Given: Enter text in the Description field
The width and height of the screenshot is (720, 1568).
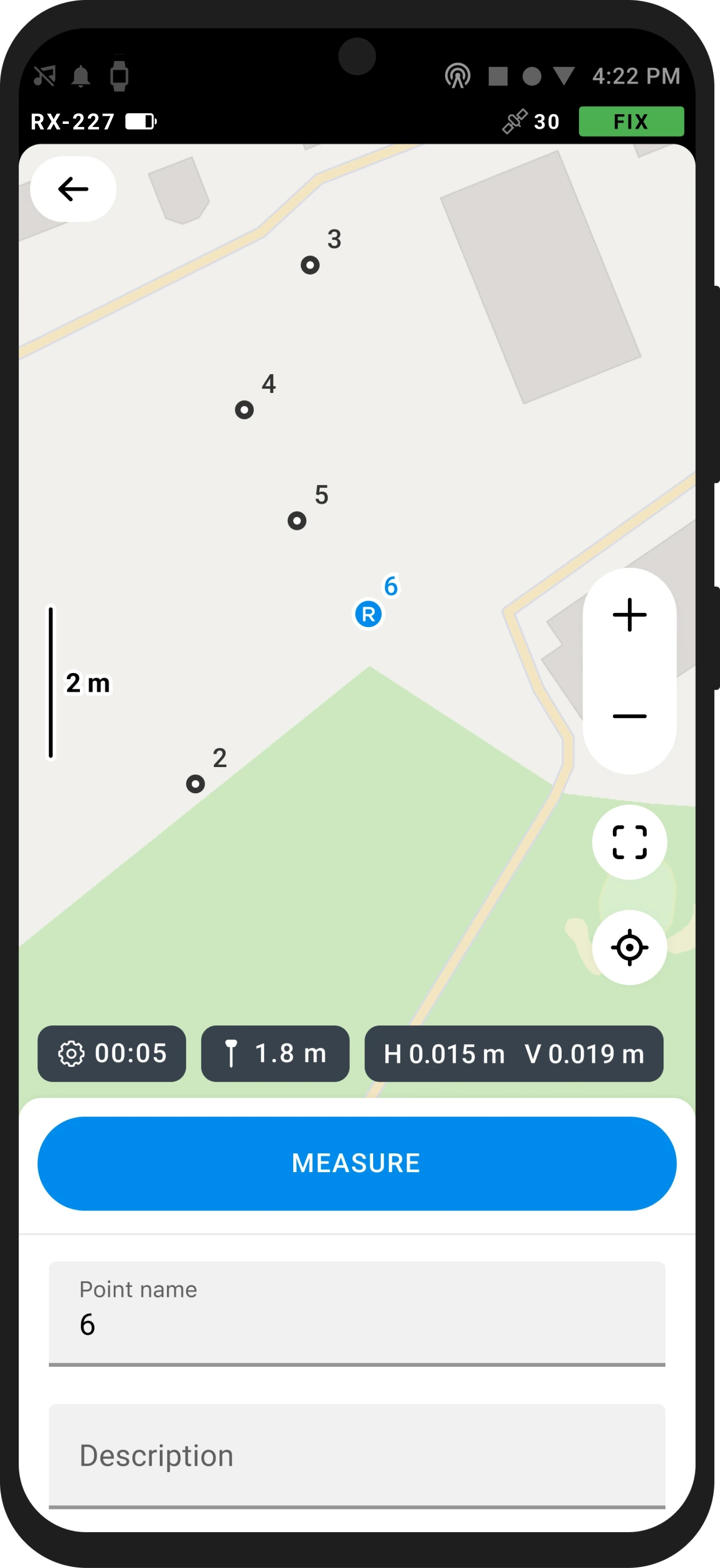Looking at the screenshot, I should coord(356,1455).
